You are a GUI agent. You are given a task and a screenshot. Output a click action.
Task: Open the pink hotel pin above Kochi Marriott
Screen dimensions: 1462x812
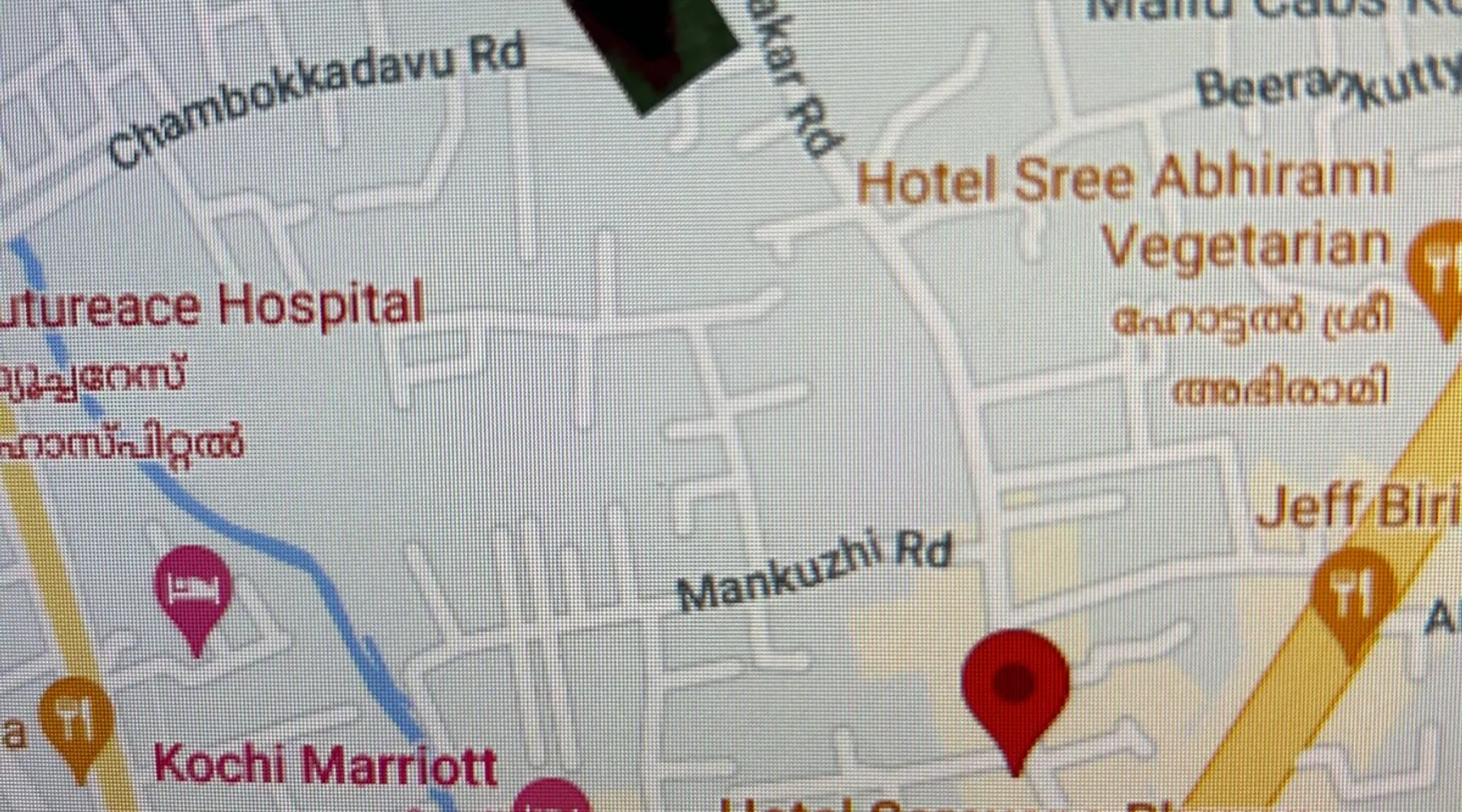pos(193,590)
